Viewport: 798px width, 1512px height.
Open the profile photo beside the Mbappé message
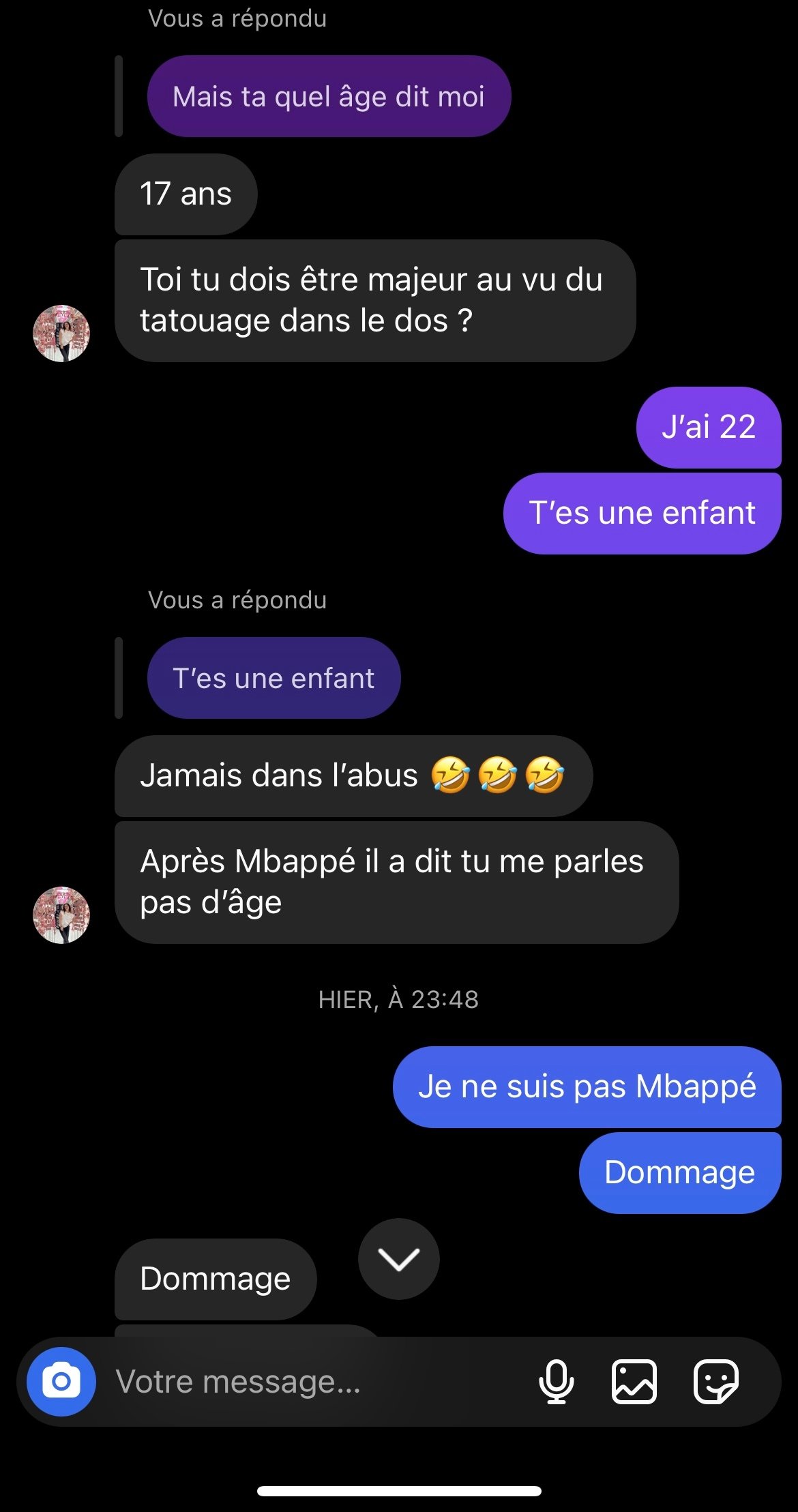[x=61, y=915]
